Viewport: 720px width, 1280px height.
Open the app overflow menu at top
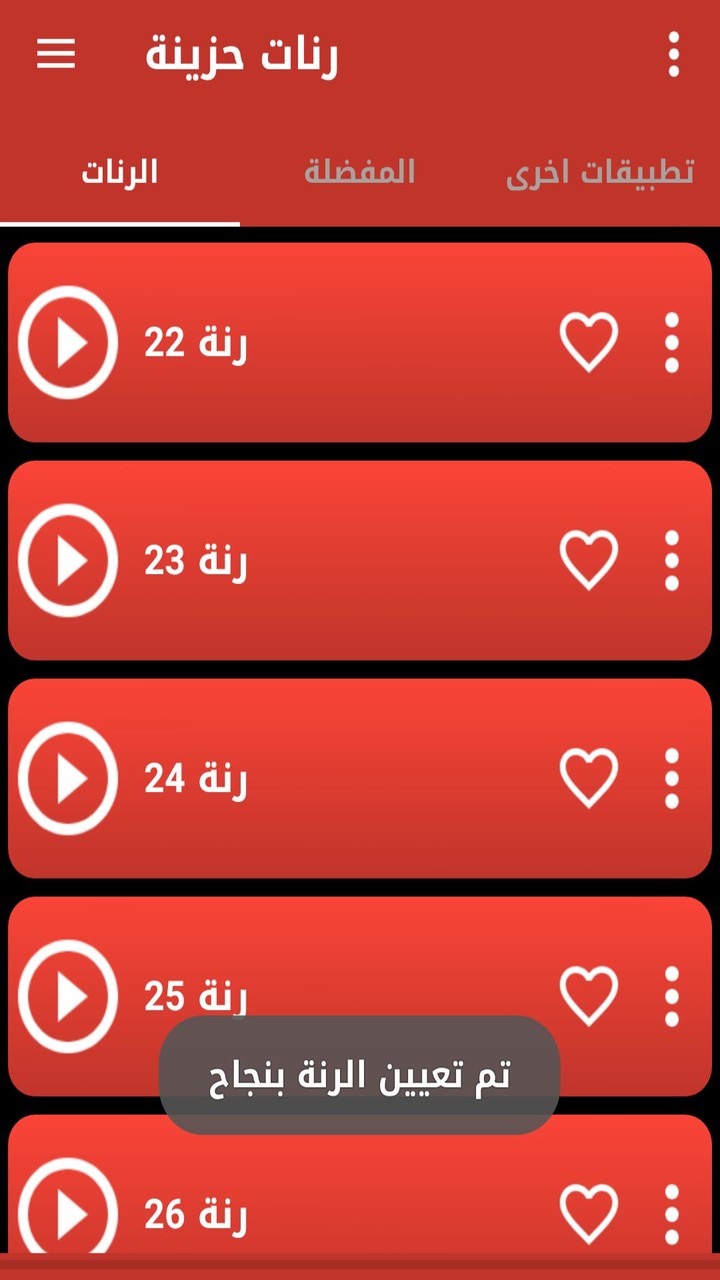(673, 55)
